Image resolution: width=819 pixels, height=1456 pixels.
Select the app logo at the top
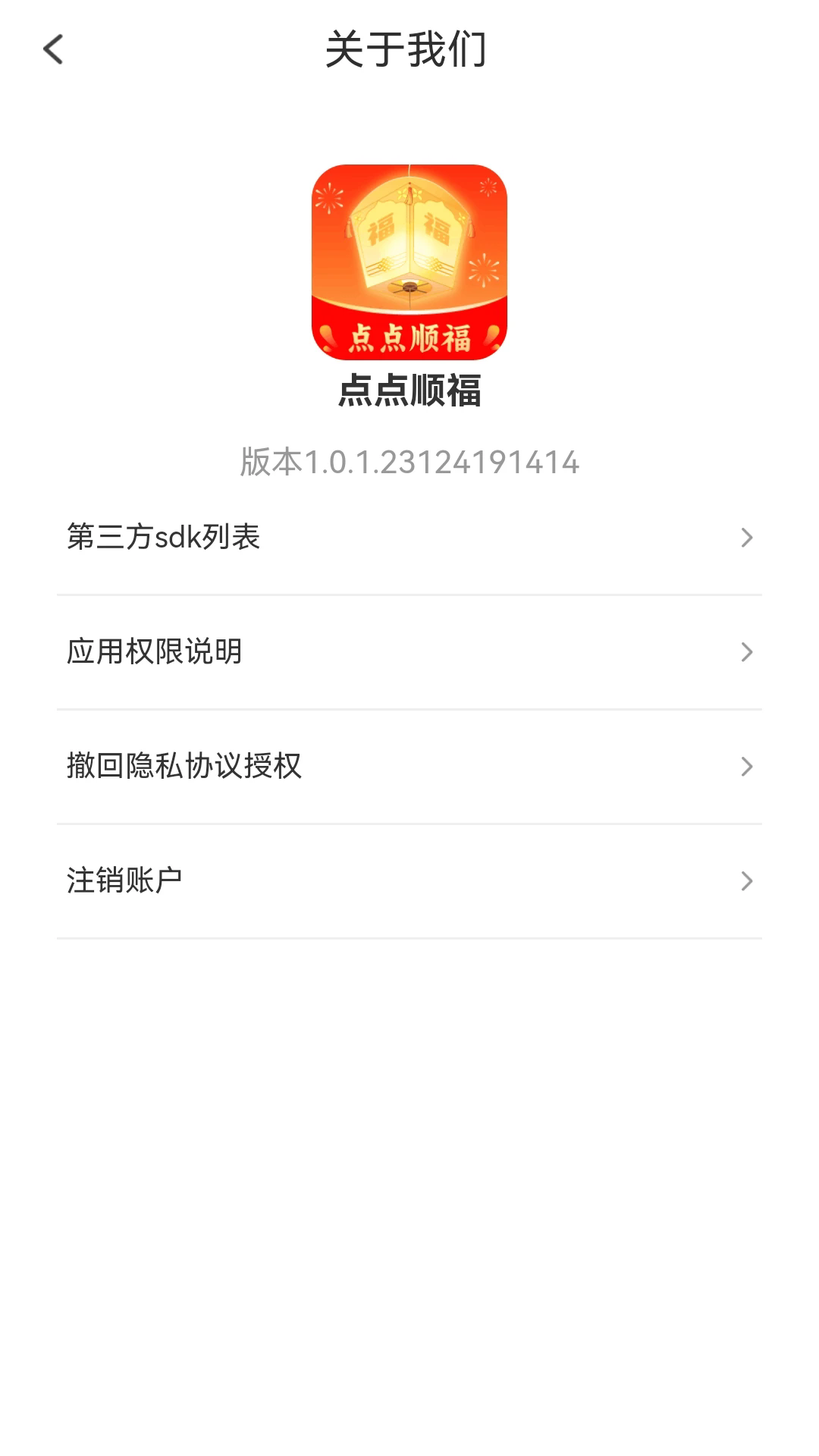[409, 265]
